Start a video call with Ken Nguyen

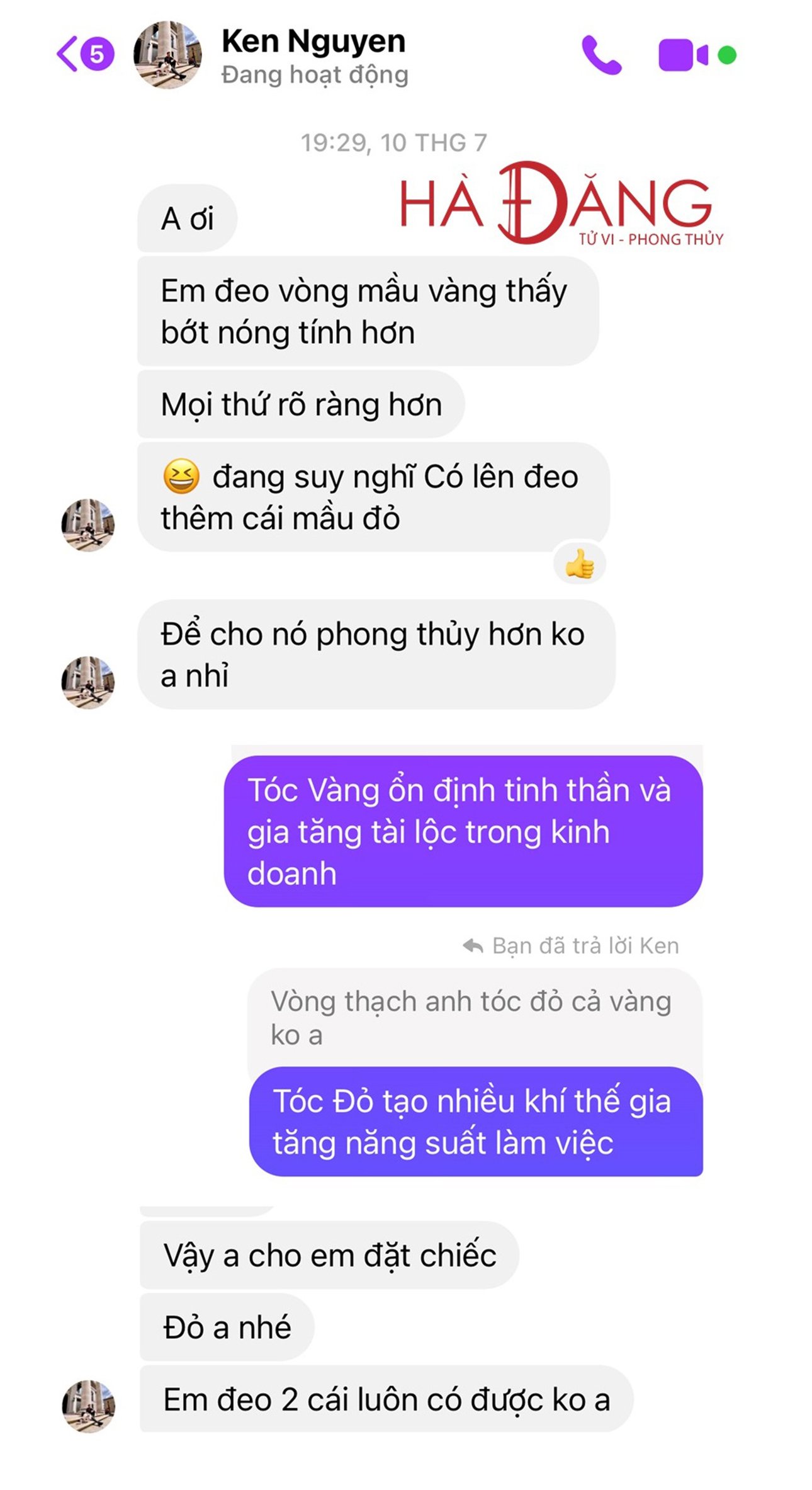683,55
